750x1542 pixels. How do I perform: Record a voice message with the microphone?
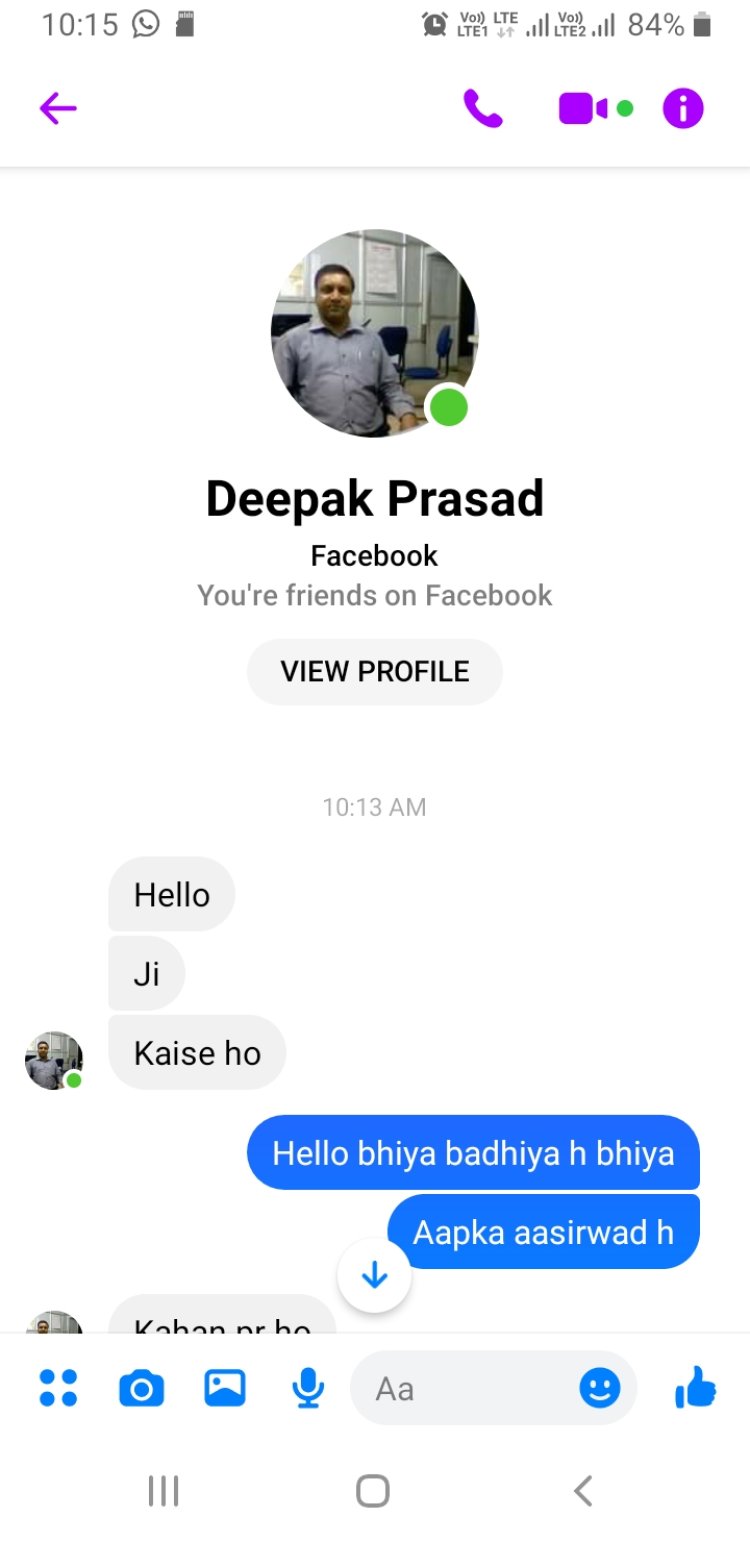pyautogui.click(x=307, y=1388)
